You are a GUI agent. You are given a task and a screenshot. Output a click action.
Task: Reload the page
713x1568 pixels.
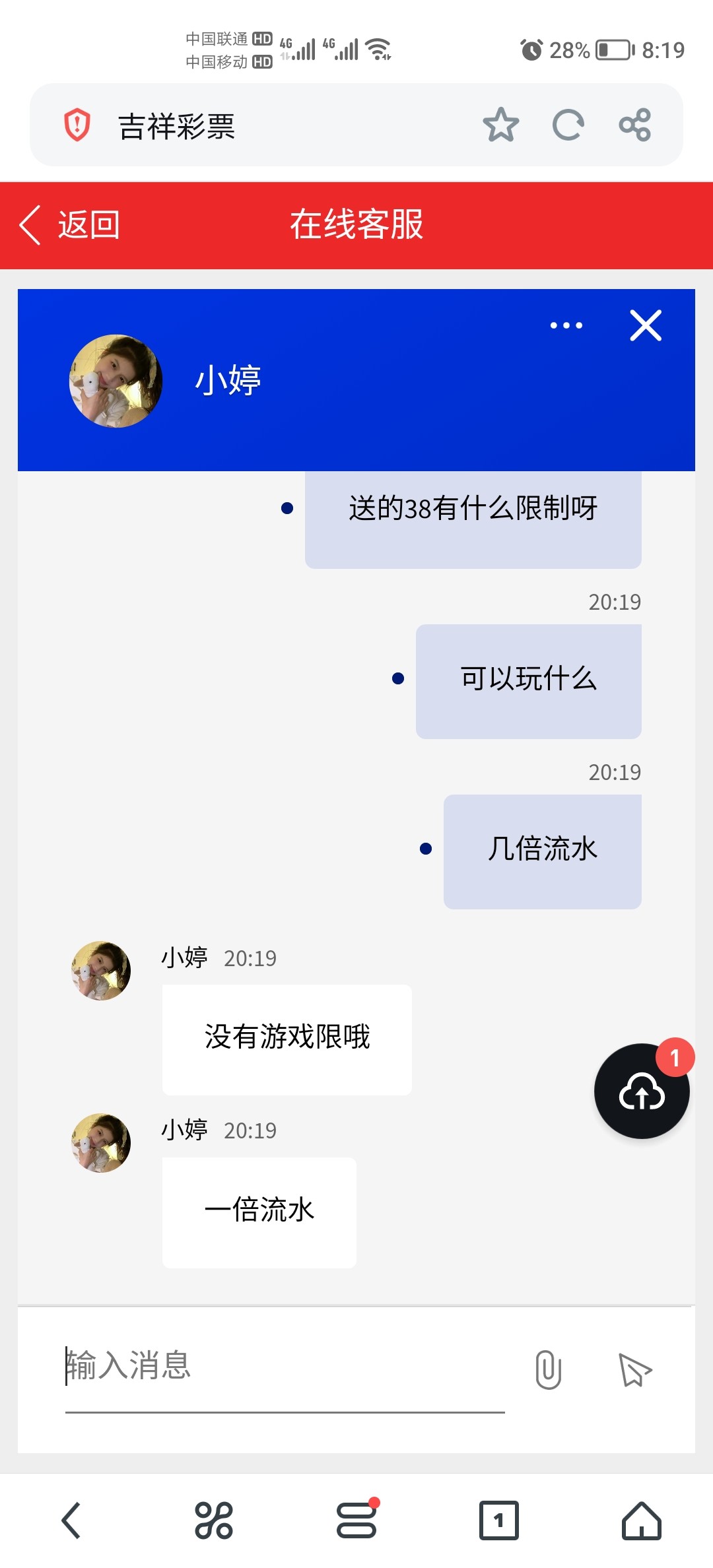(568, 125)
